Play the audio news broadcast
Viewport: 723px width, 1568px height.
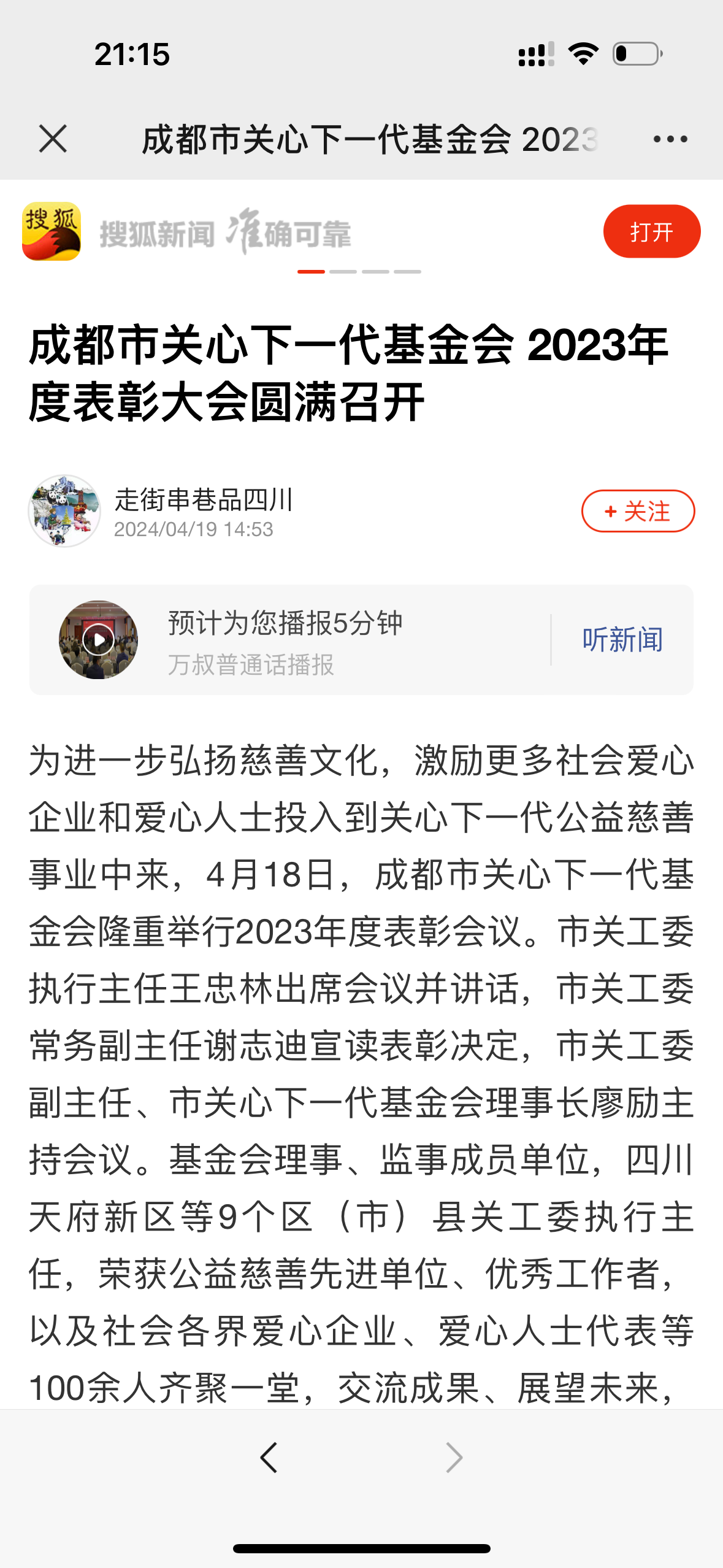tap(98, 640)
